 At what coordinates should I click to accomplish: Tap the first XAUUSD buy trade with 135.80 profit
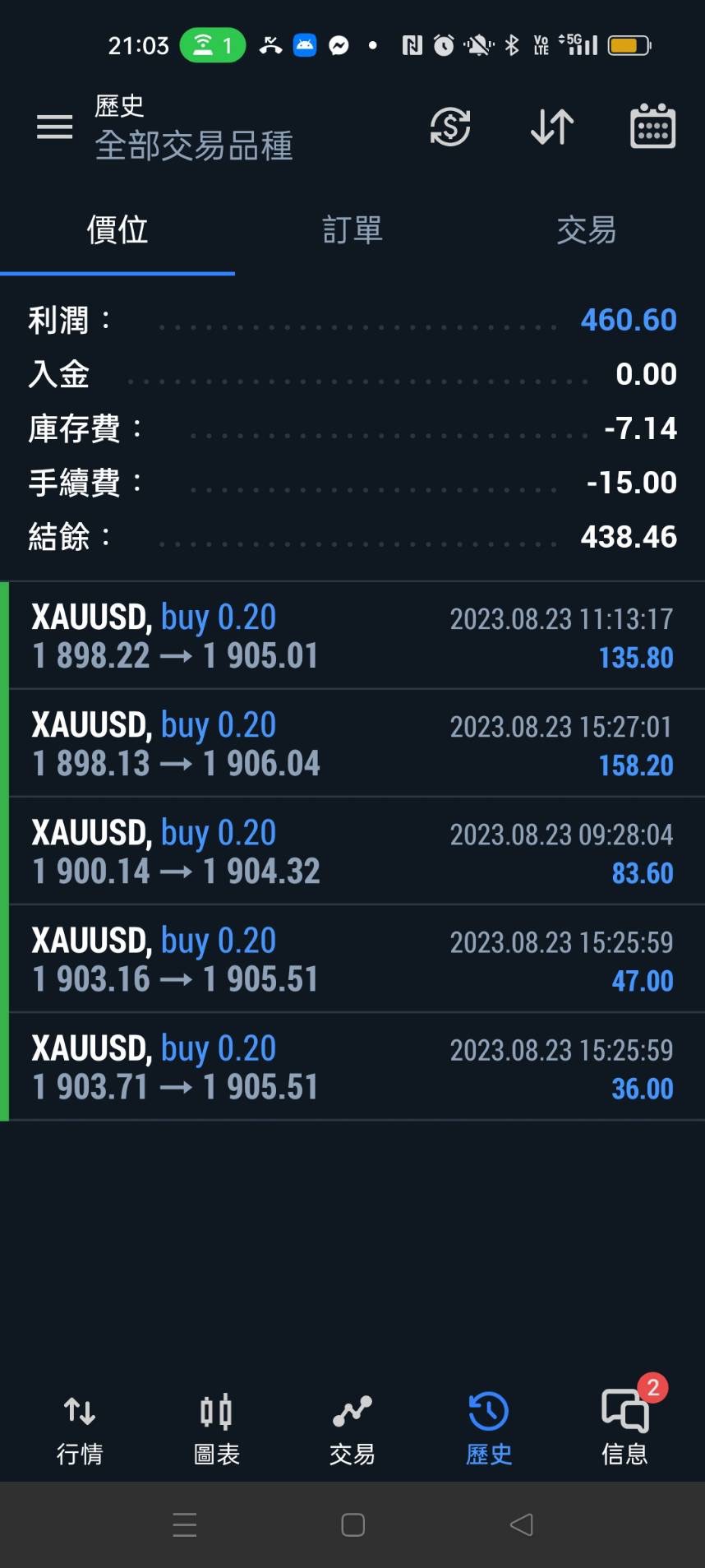[x=352, y=634]
